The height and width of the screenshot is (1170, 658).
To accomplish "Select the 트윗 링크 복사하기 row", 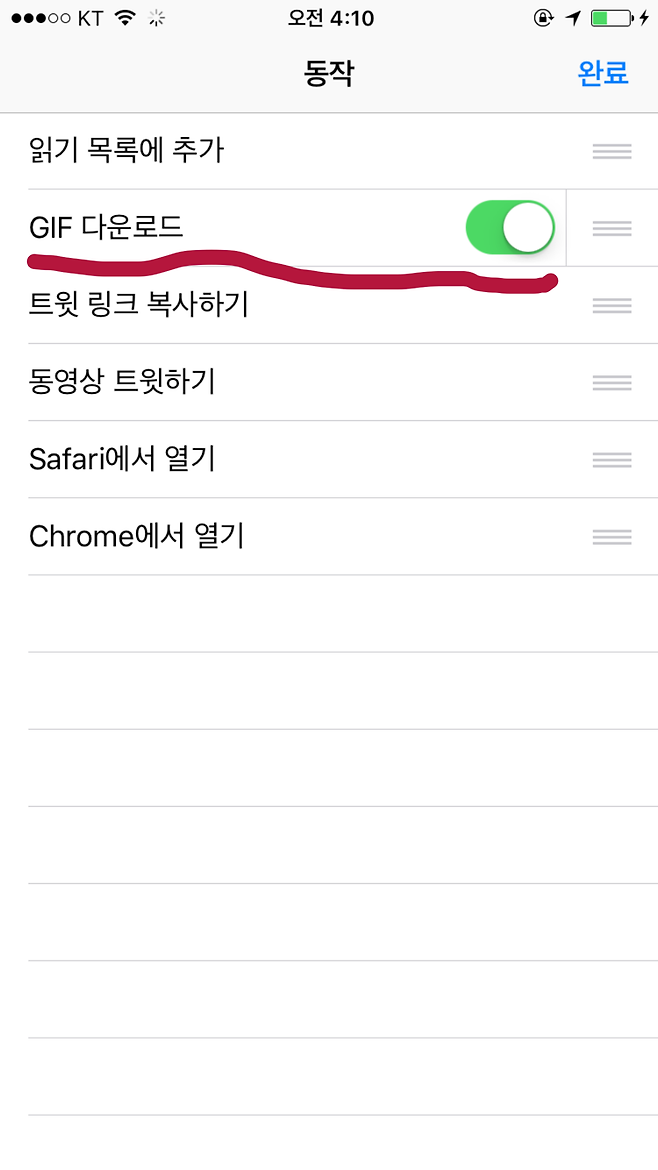I will (139, 305).
